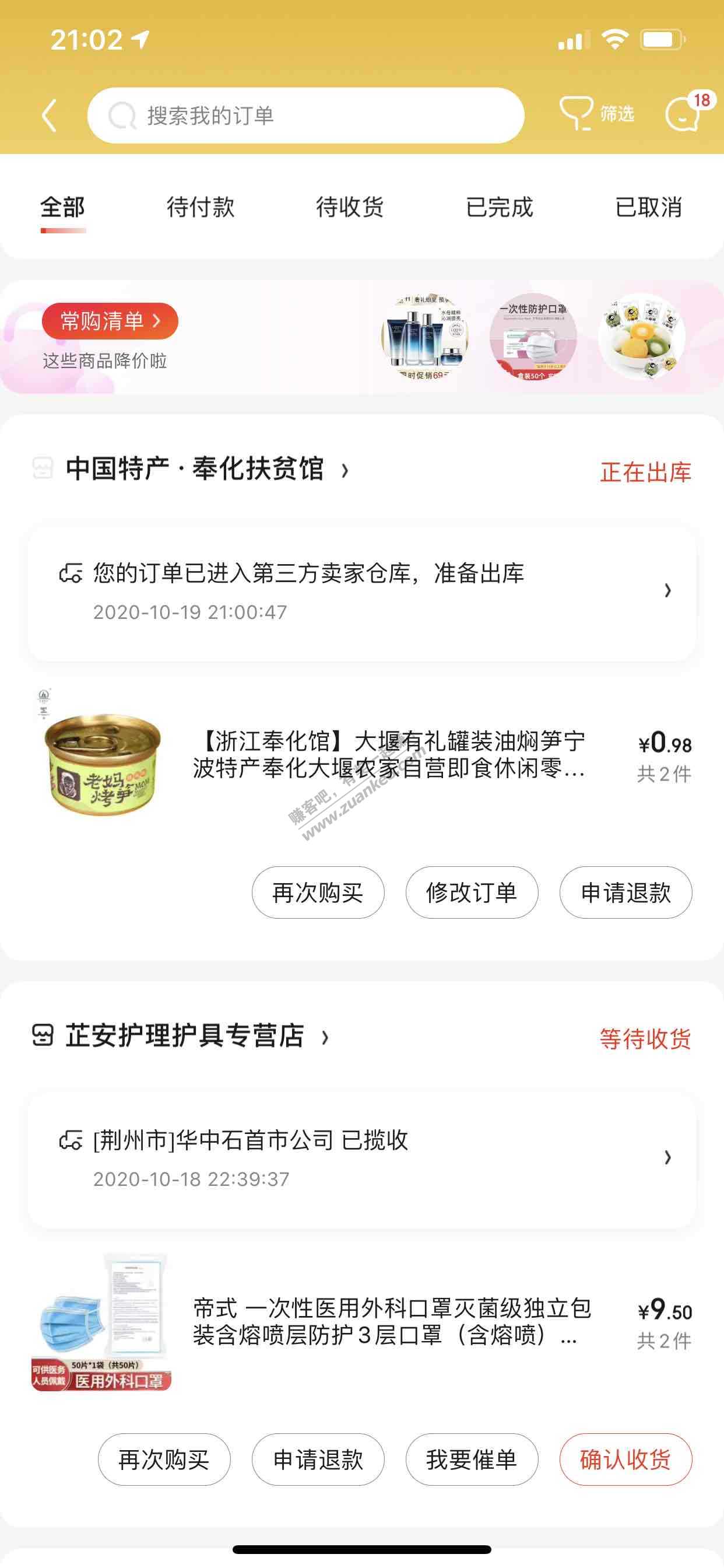This screenshot has width=724, height=1568.
Task: Tap 我要催单 for the mask order
Action: [x=472, y=1459]
